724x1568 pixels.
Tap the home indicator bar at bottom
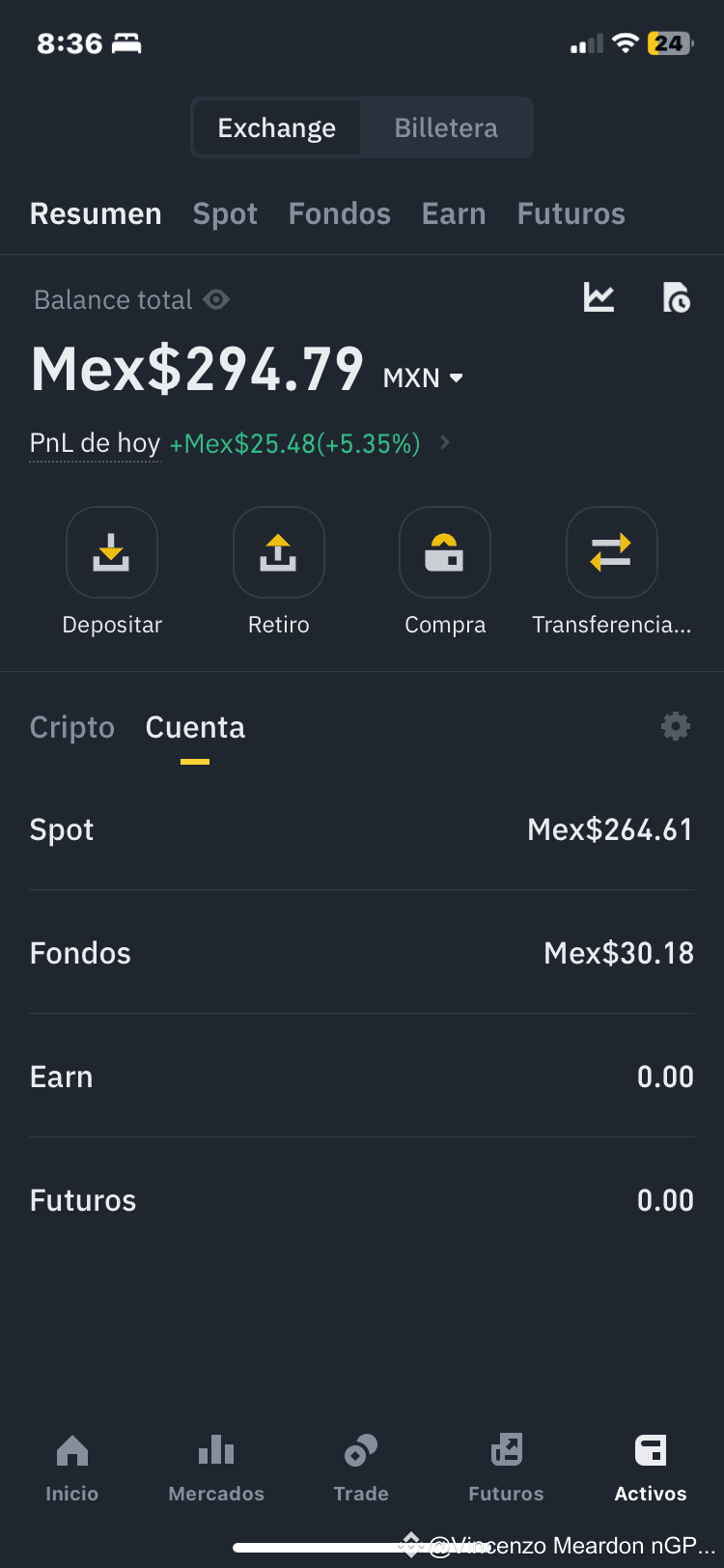[x=362, y=1541]
